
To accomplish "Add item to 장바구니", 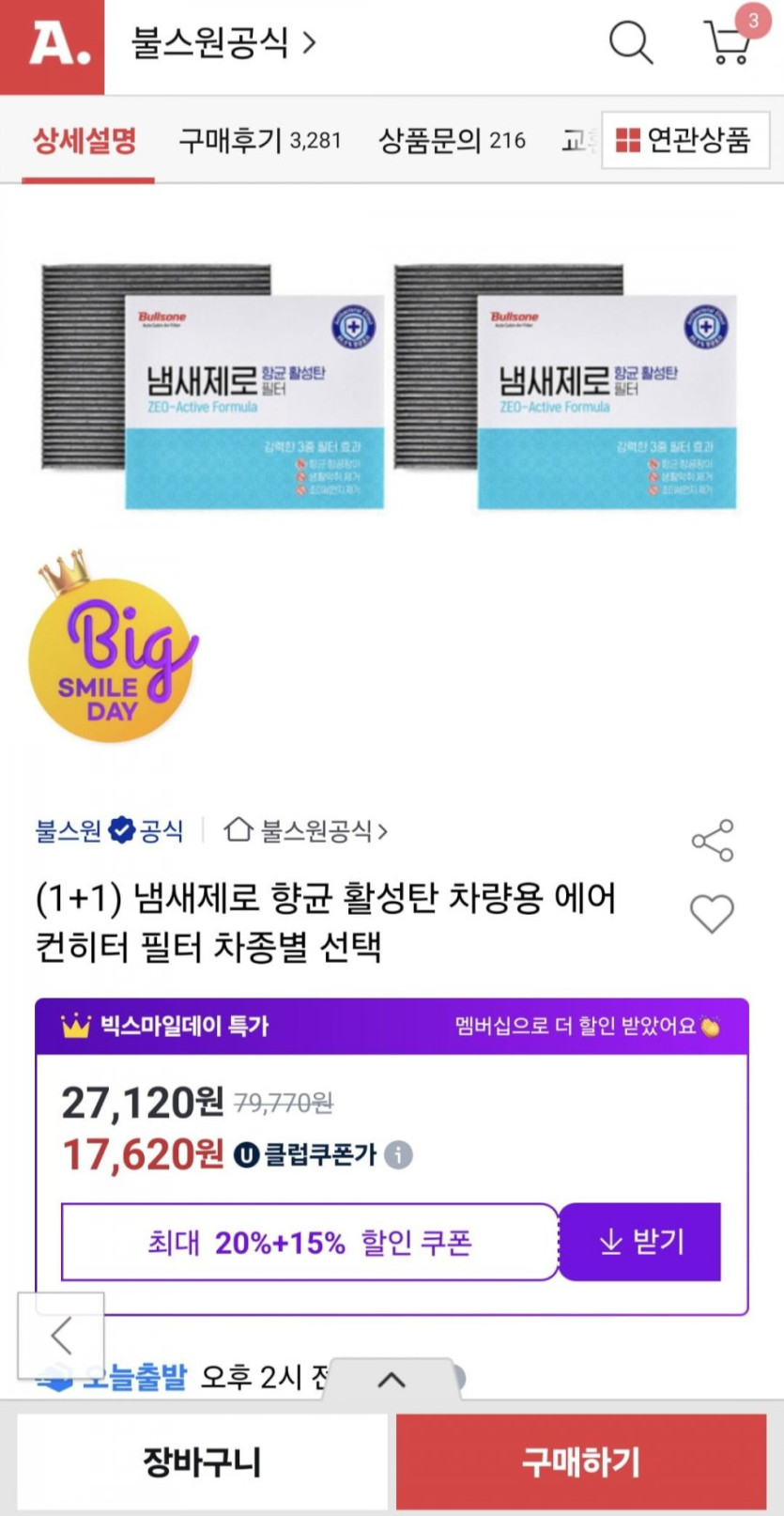I will 202,1462.
